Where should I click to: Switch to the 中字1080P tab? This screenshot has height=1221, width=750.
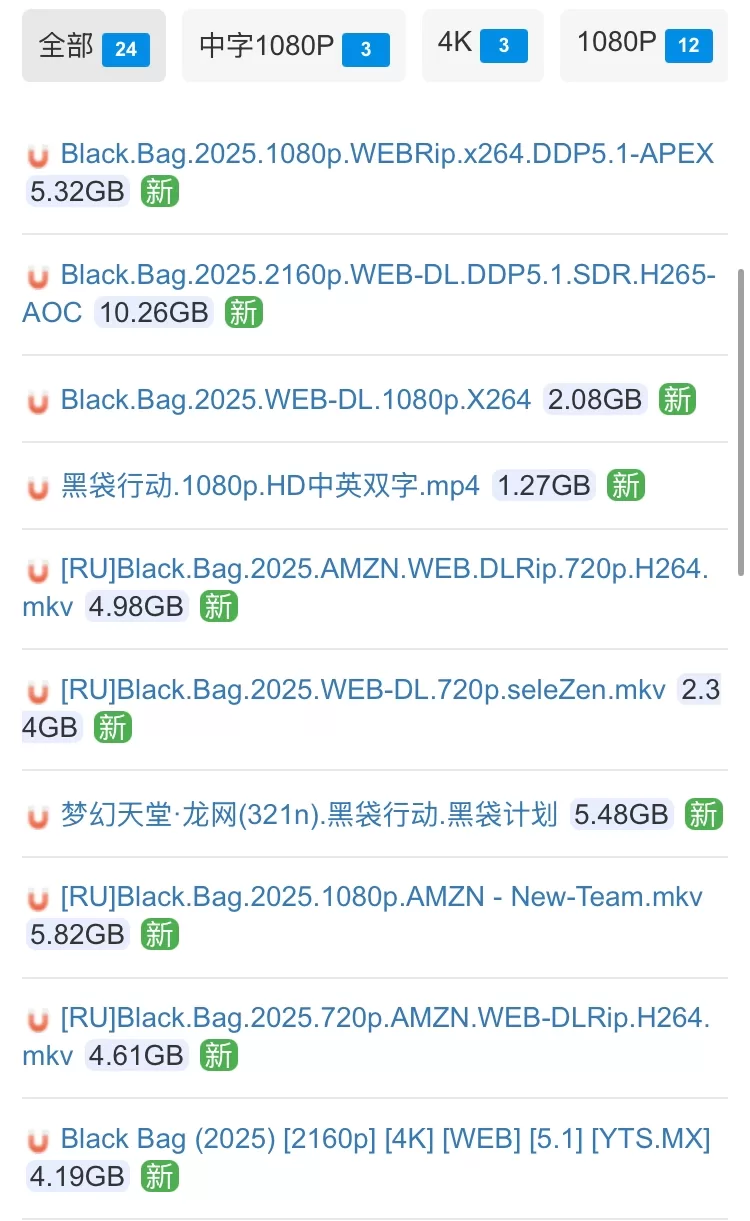tap(294, 46)
